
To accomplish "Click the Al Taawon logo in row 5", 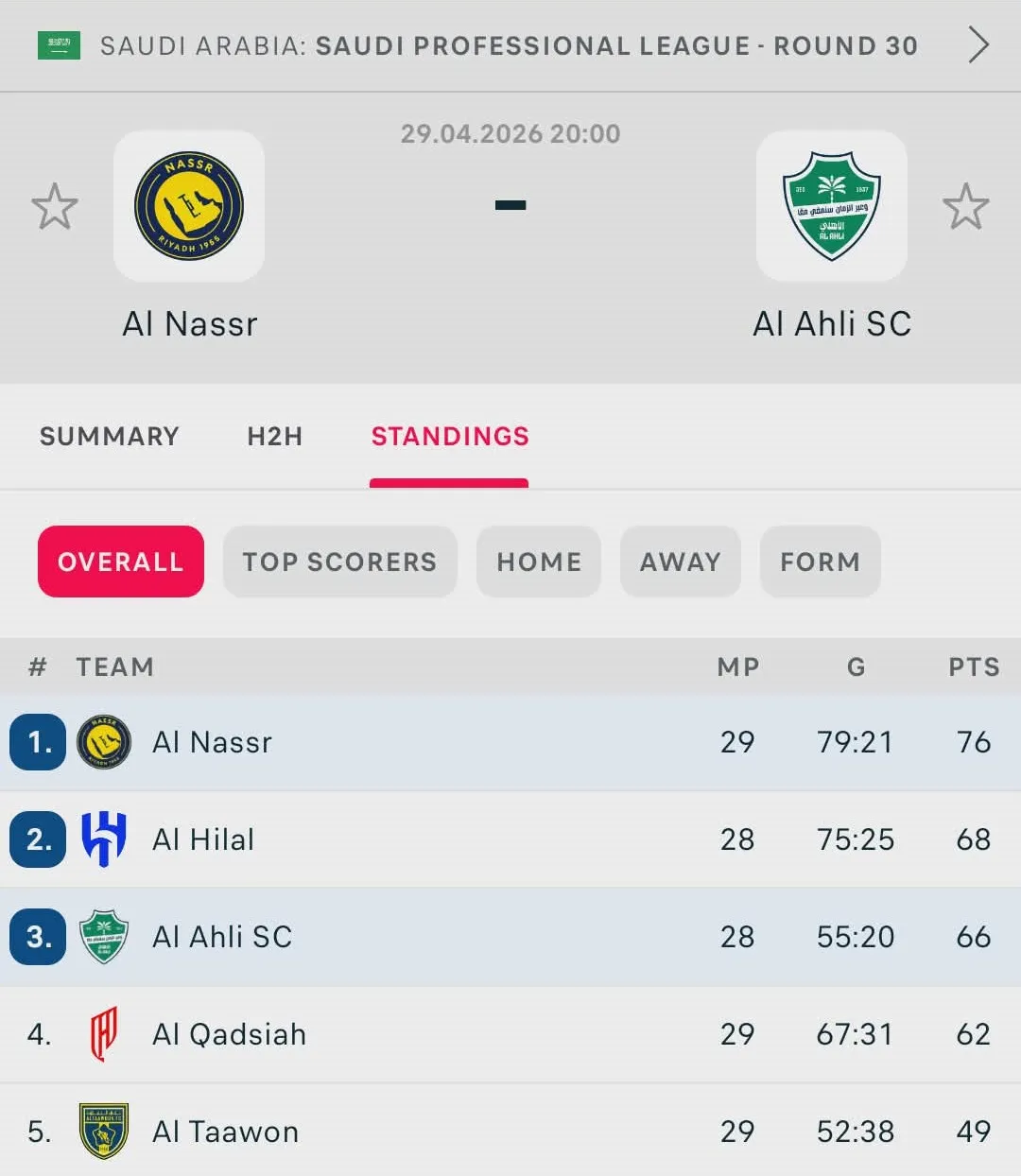I will pyautogui.click(x=104, y=1132).
